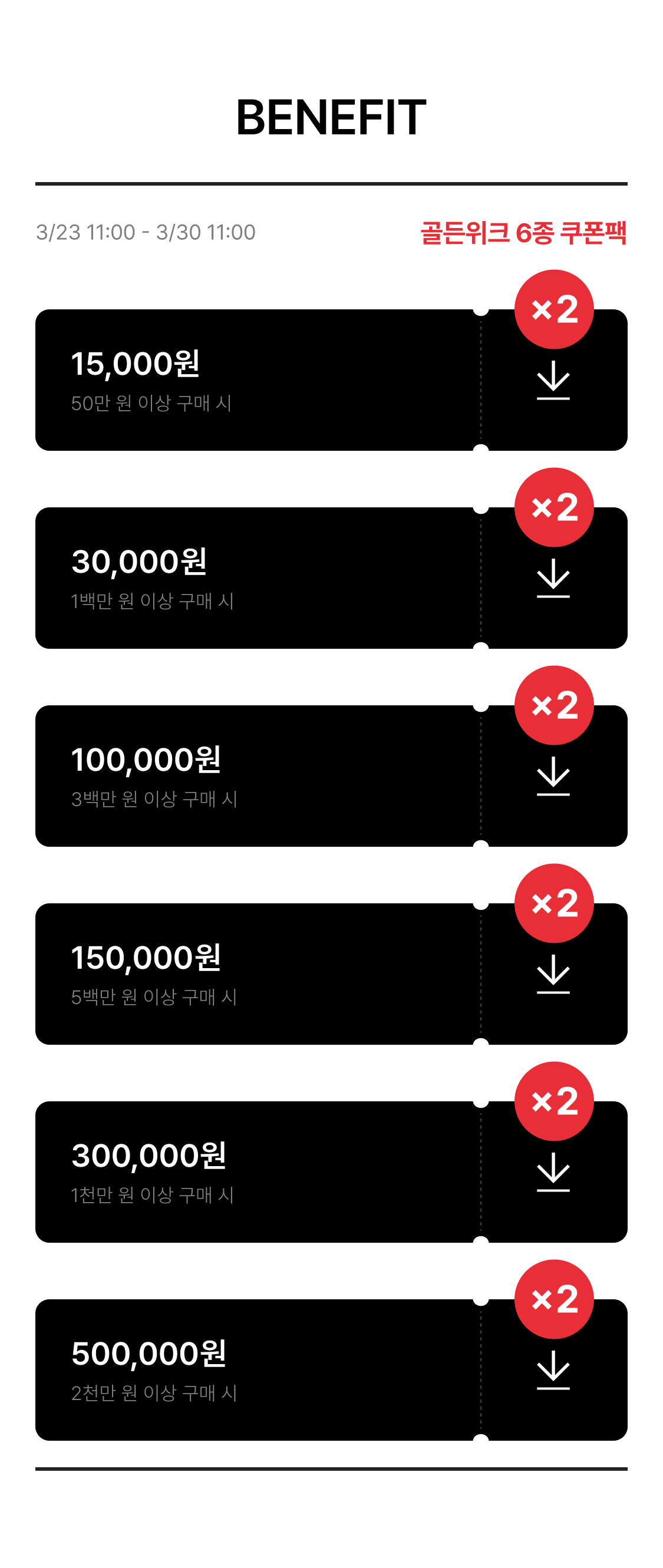Download the 30,000원 coupon
Image resolution: width=663 pixels, height=1568 pixels.
553,579
